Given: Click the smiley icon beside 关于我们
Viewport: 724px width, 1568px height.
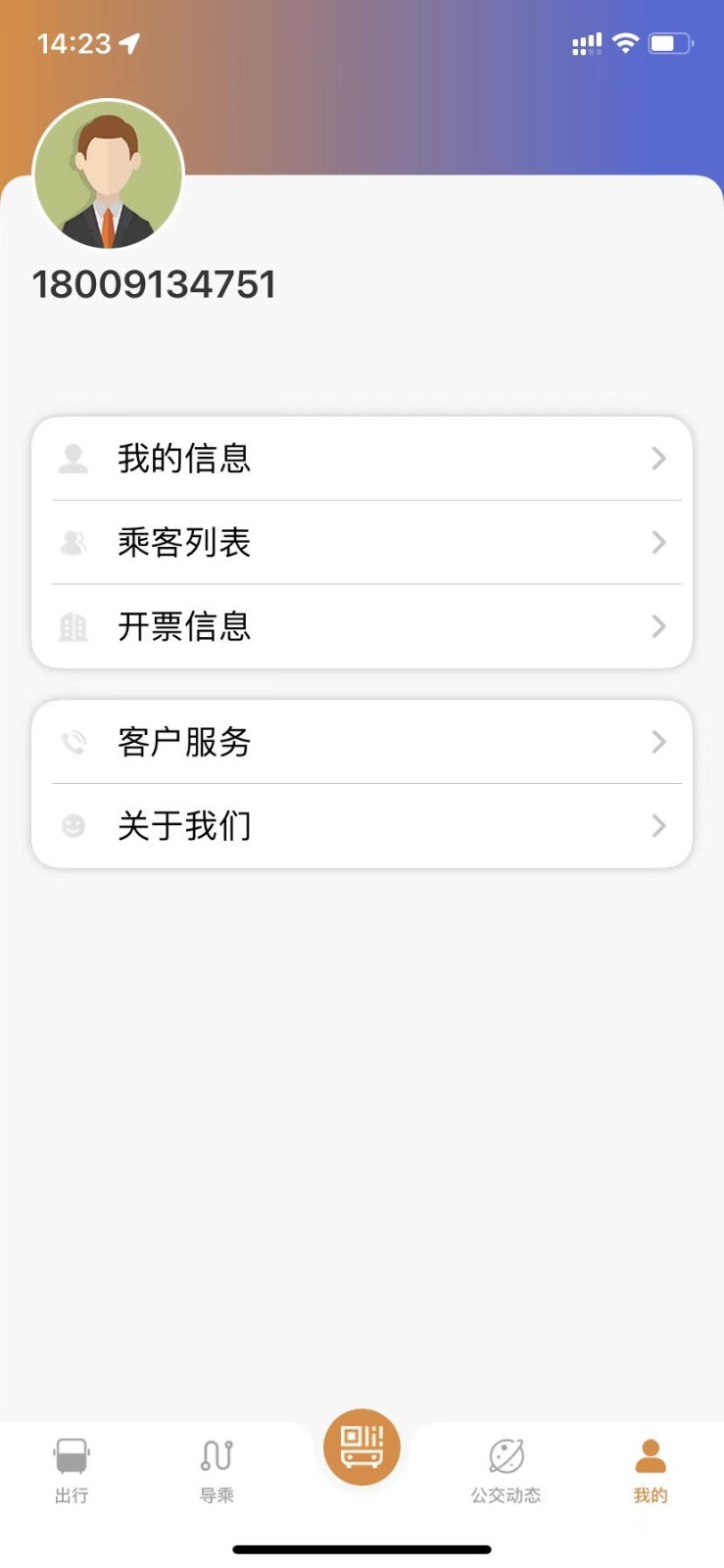Looking at the screenshot, I should click(x=72, y=825).
